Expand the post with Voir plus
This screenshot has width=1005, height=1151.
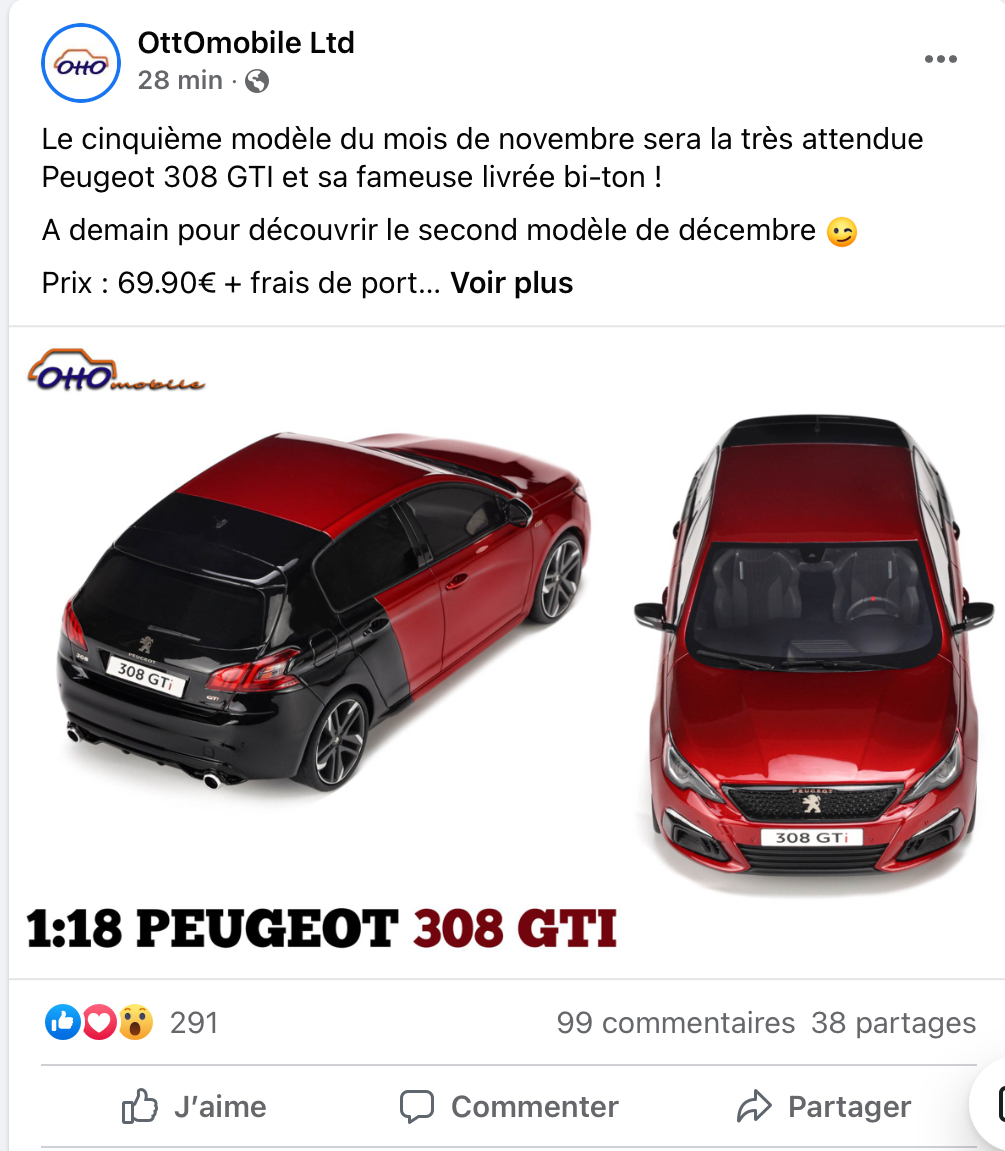click(x=512, y=283)
